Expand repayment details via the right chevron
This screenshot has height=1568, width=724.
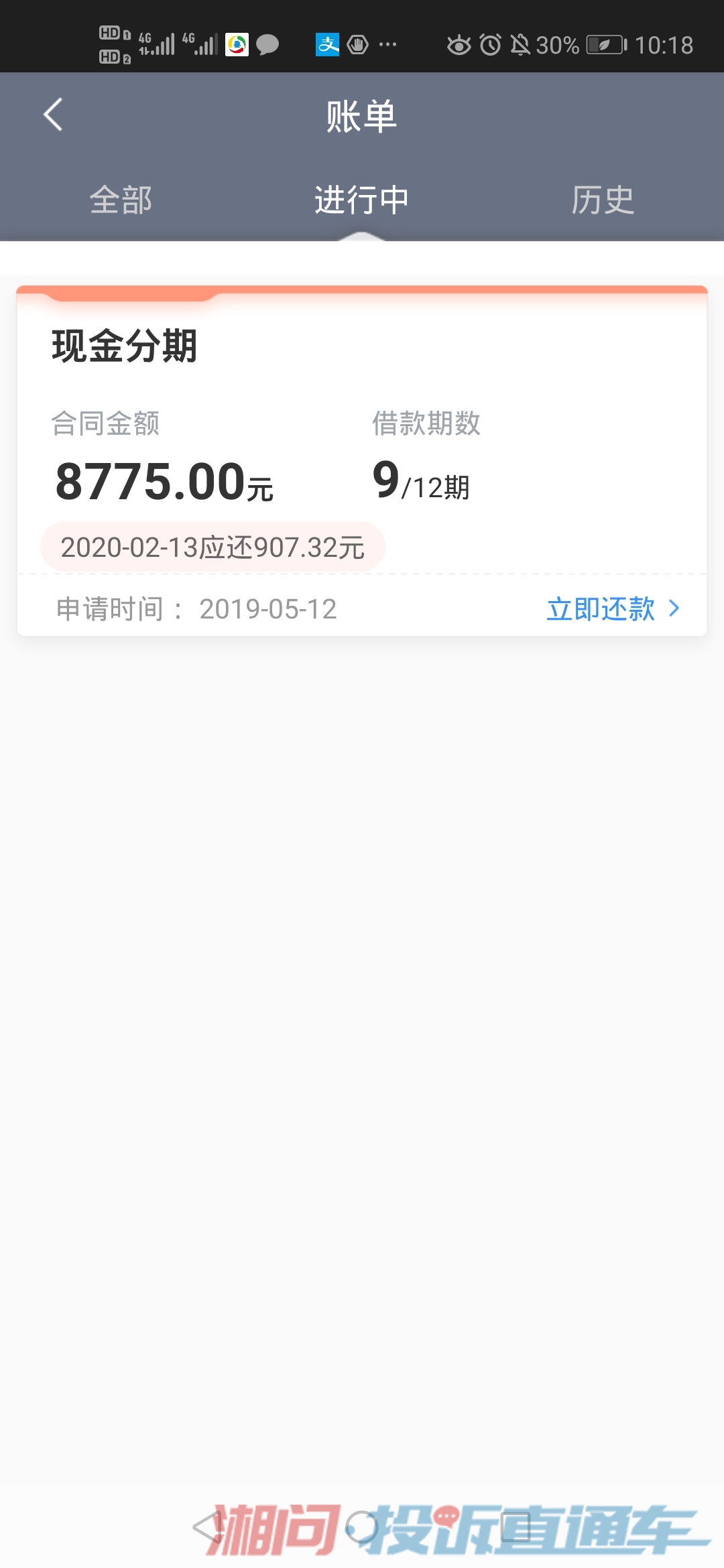674,608
